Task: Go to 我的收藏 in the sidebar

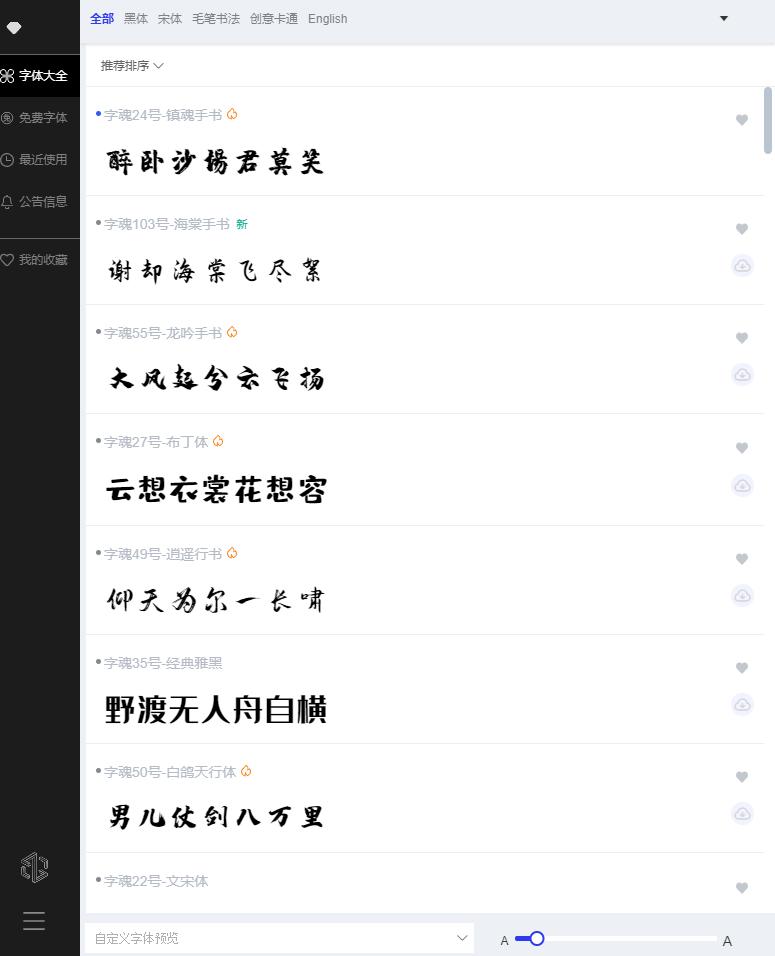Action: coord(42,260)
